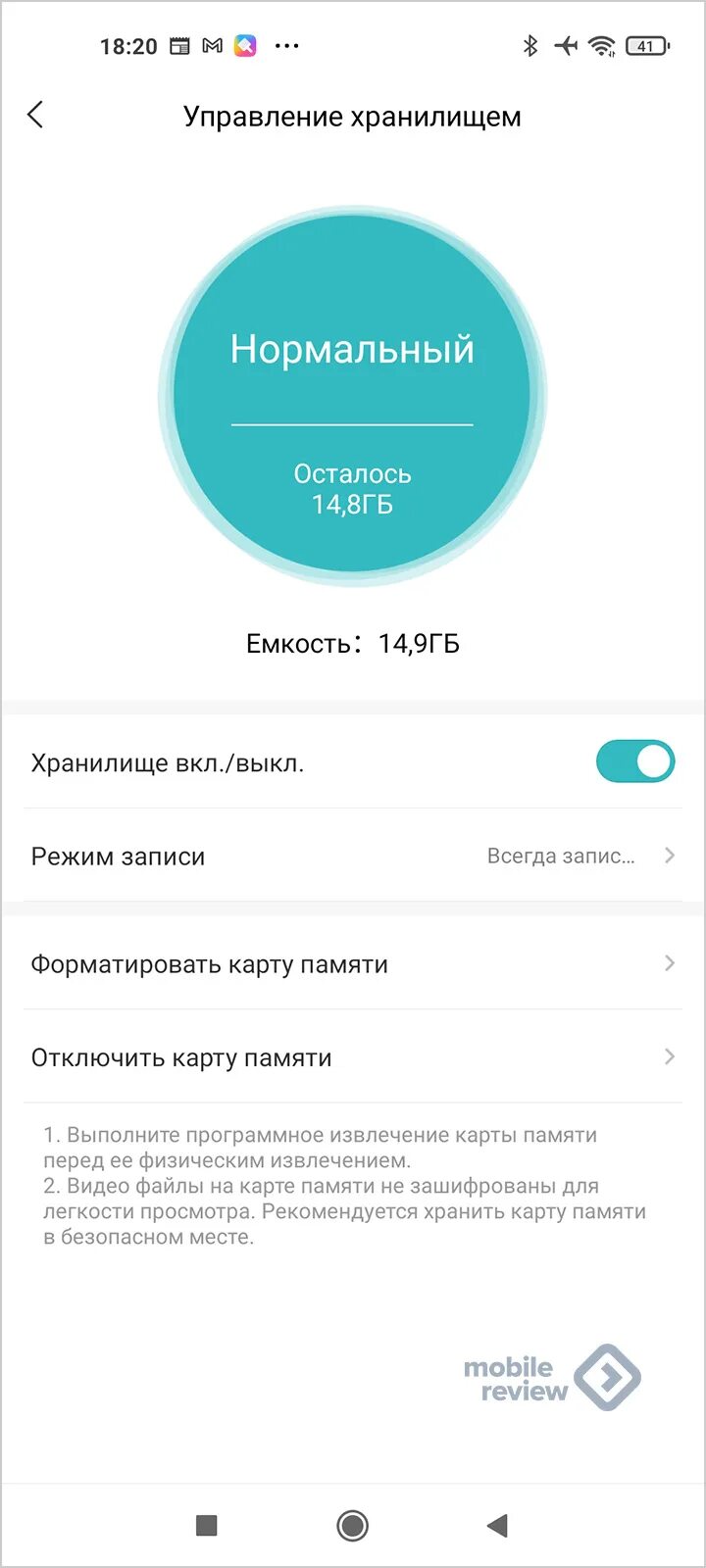Tap the system home button
The image size is (706, 1568).
(x=352, y=1525)
